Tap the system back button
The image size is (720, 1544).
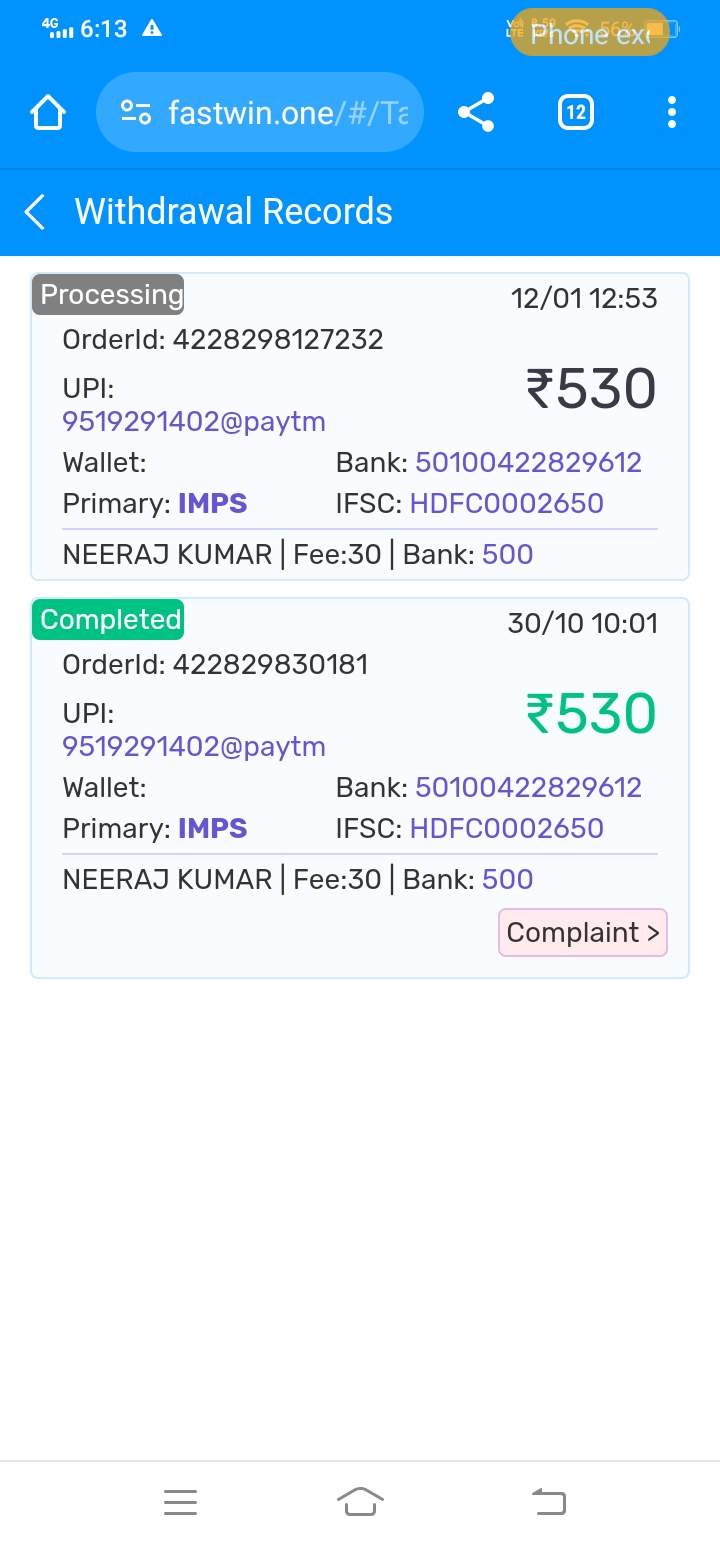point(548,1502)
